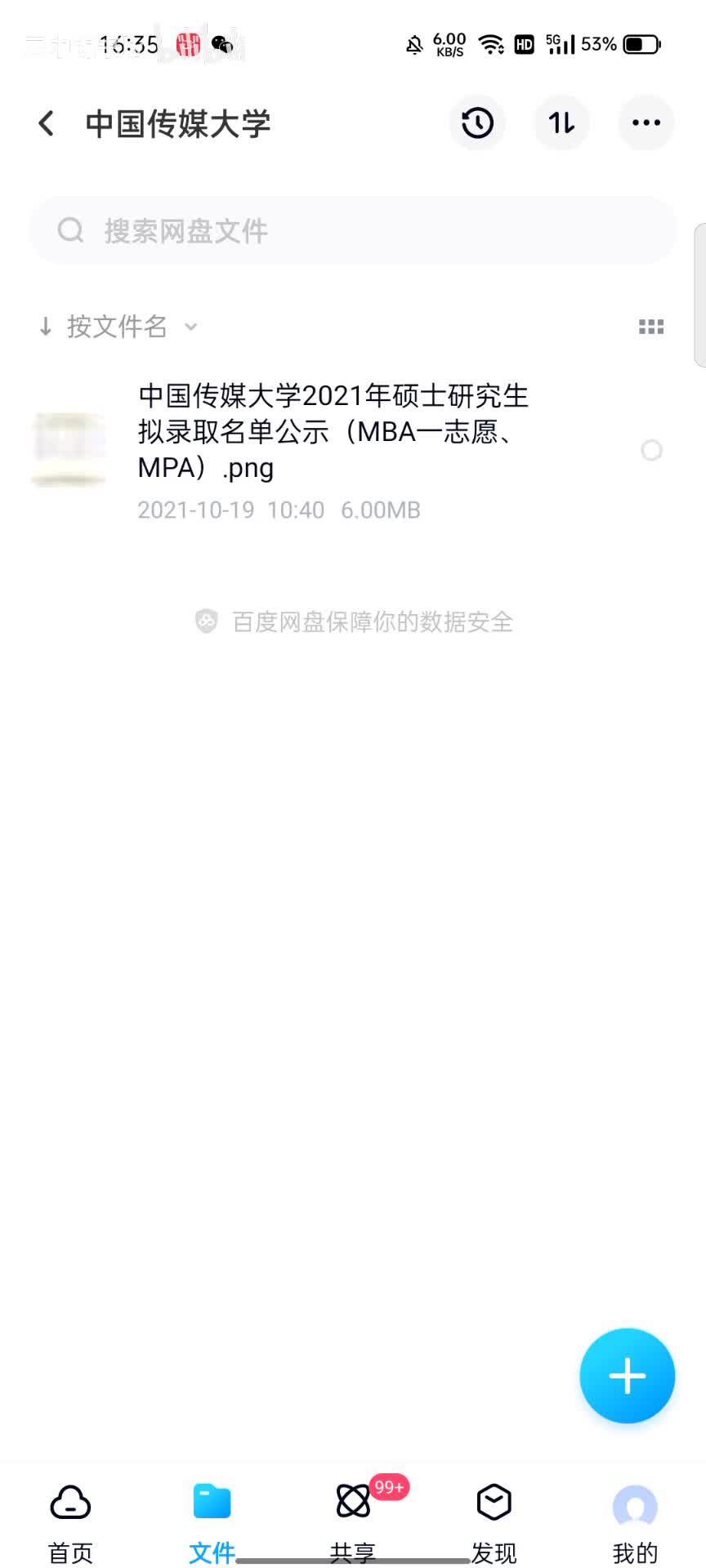Open recent history clock icon
This screenshot has width=706, height=1568.
coord(477,123)
